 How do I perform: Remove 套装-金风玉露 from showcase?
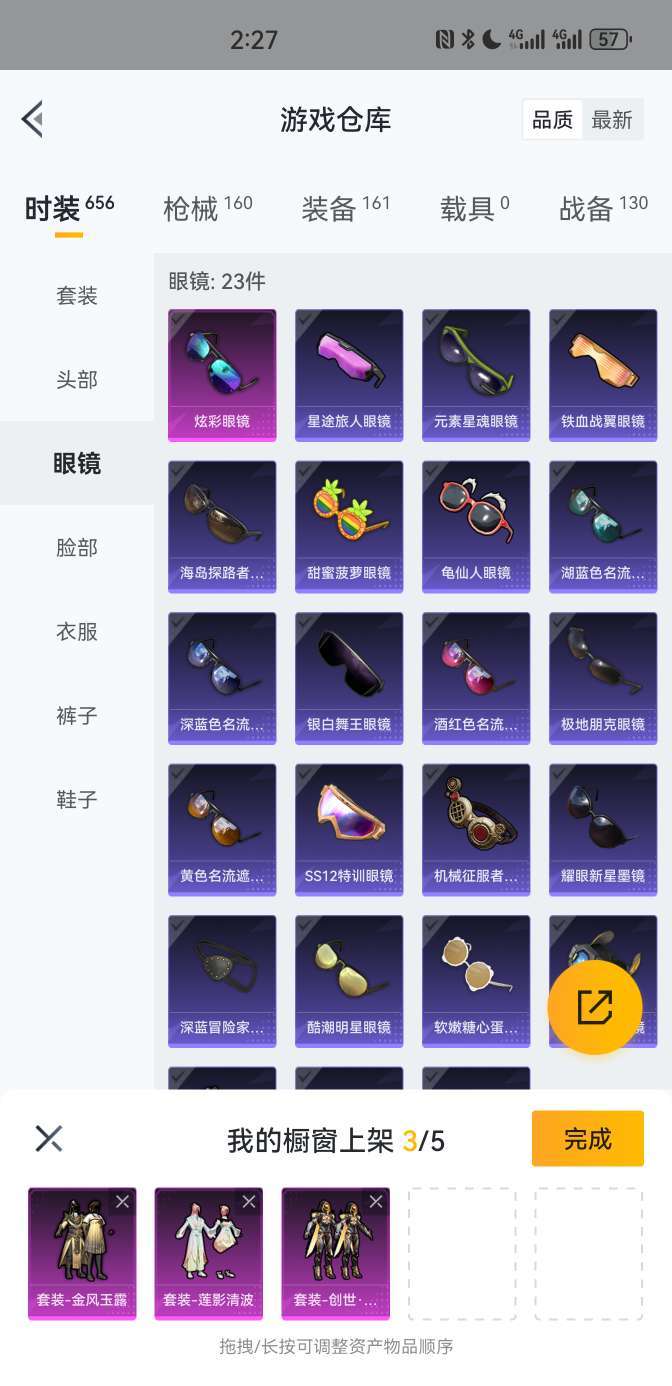123,1202
